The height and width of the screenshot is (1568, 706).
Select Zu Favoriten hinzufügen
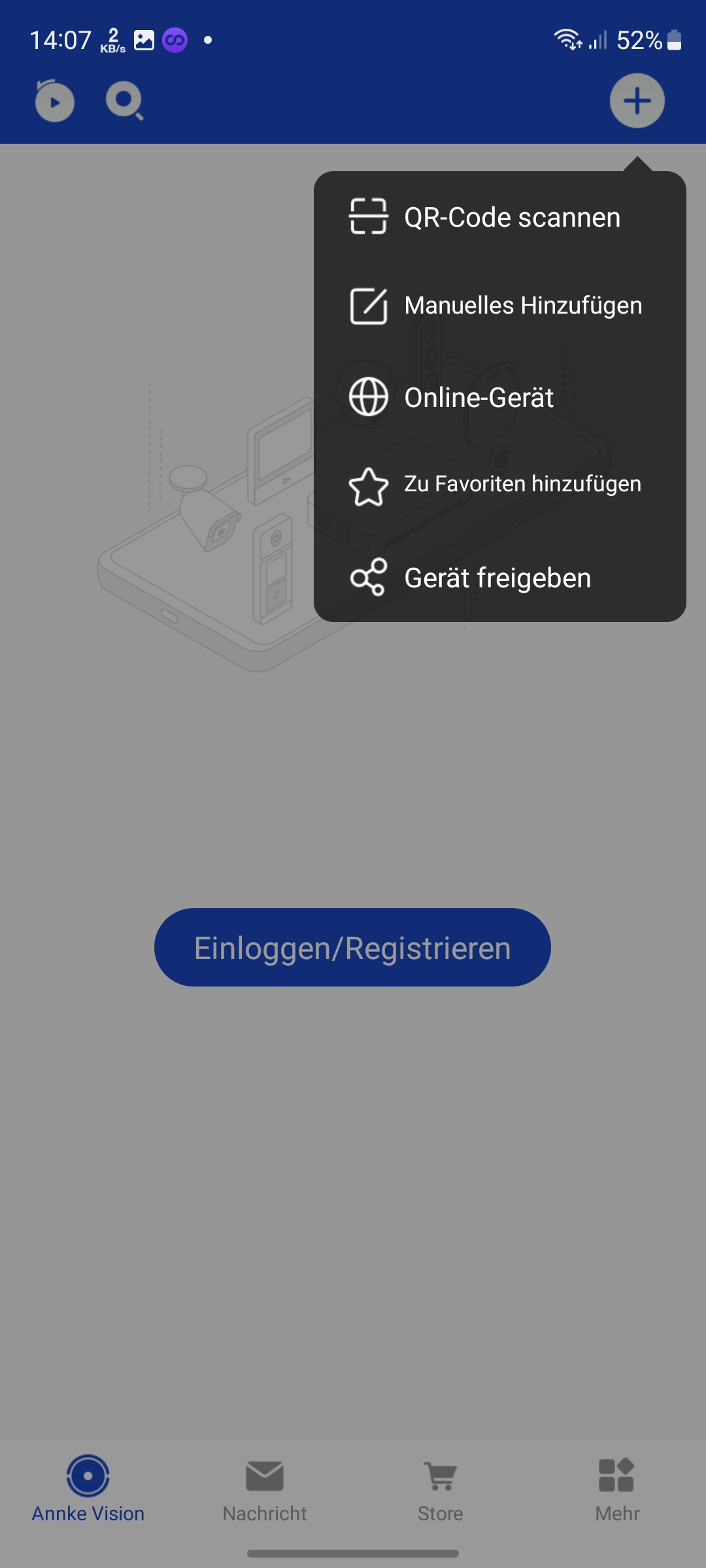[499, 485]
